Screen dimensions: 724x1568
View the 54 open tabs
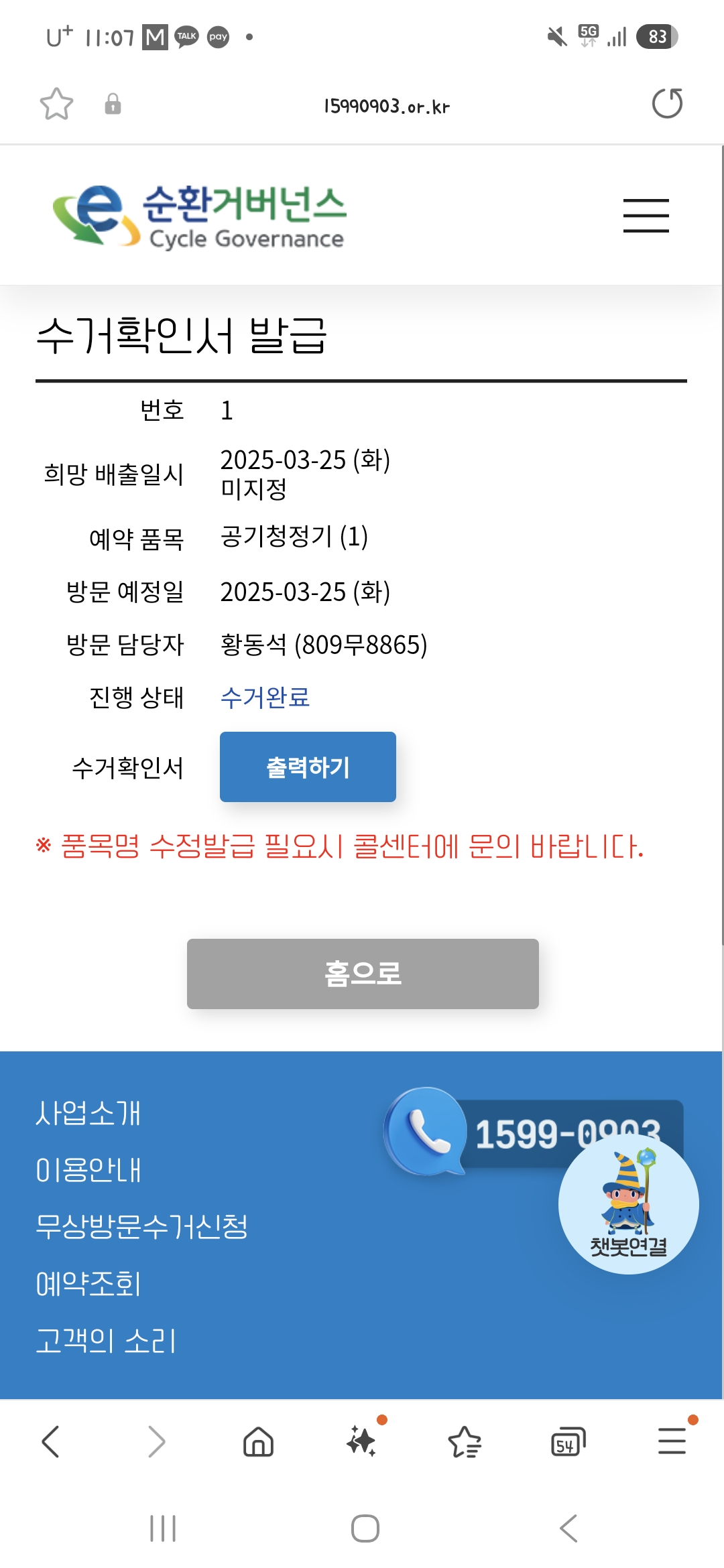[x=568, y=1441]
